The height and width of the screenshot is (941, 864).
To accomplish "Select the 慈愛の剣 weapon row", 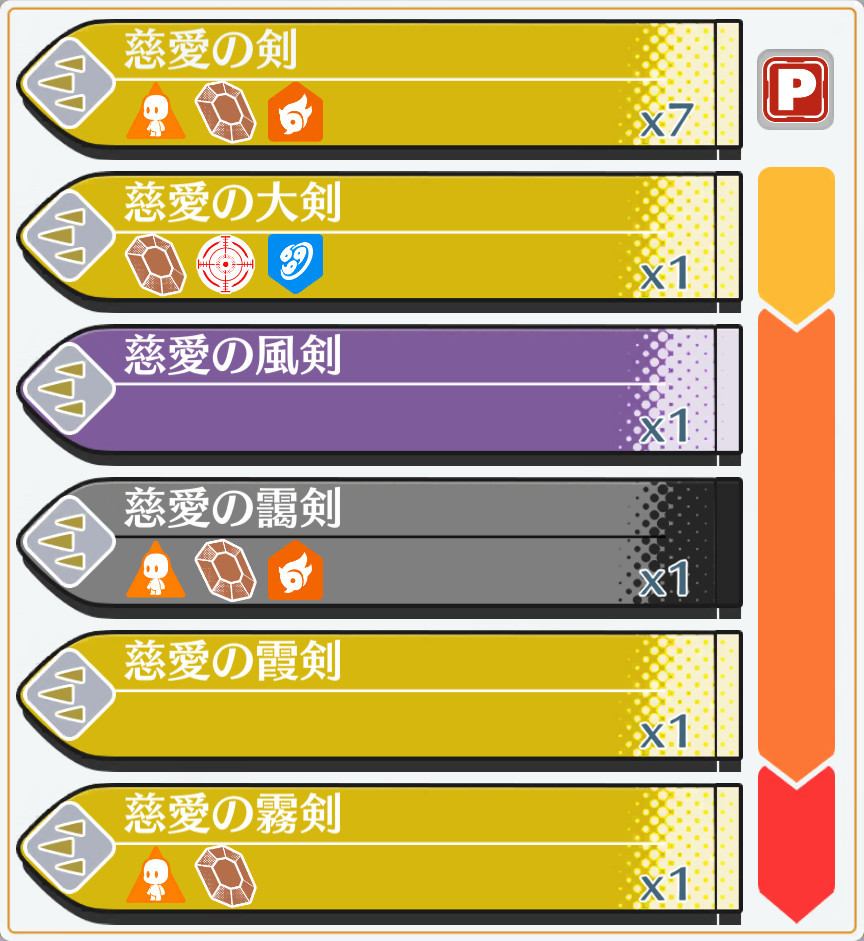I will pos(380,88).
